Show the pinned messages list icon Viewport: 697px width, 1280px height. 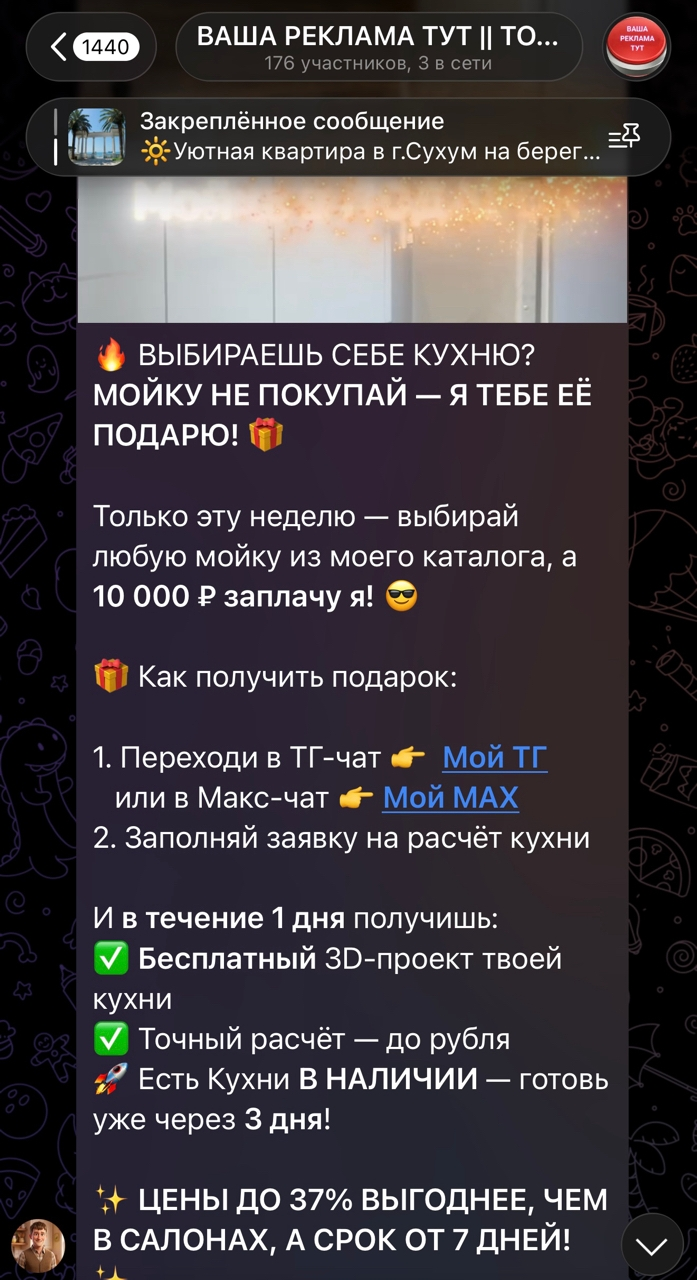[623, 137]
